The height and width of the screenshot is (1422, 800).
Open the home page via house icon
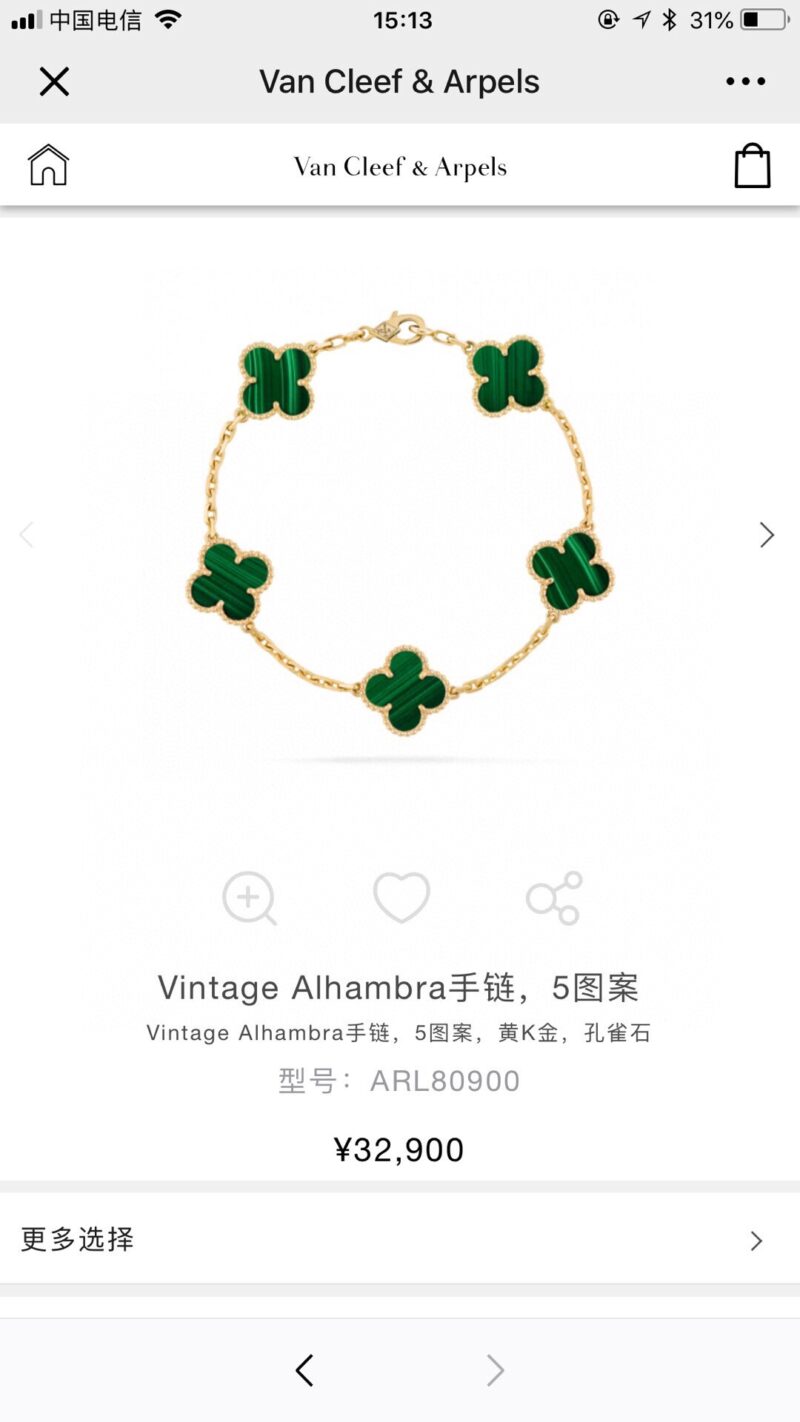coord(47,165)
